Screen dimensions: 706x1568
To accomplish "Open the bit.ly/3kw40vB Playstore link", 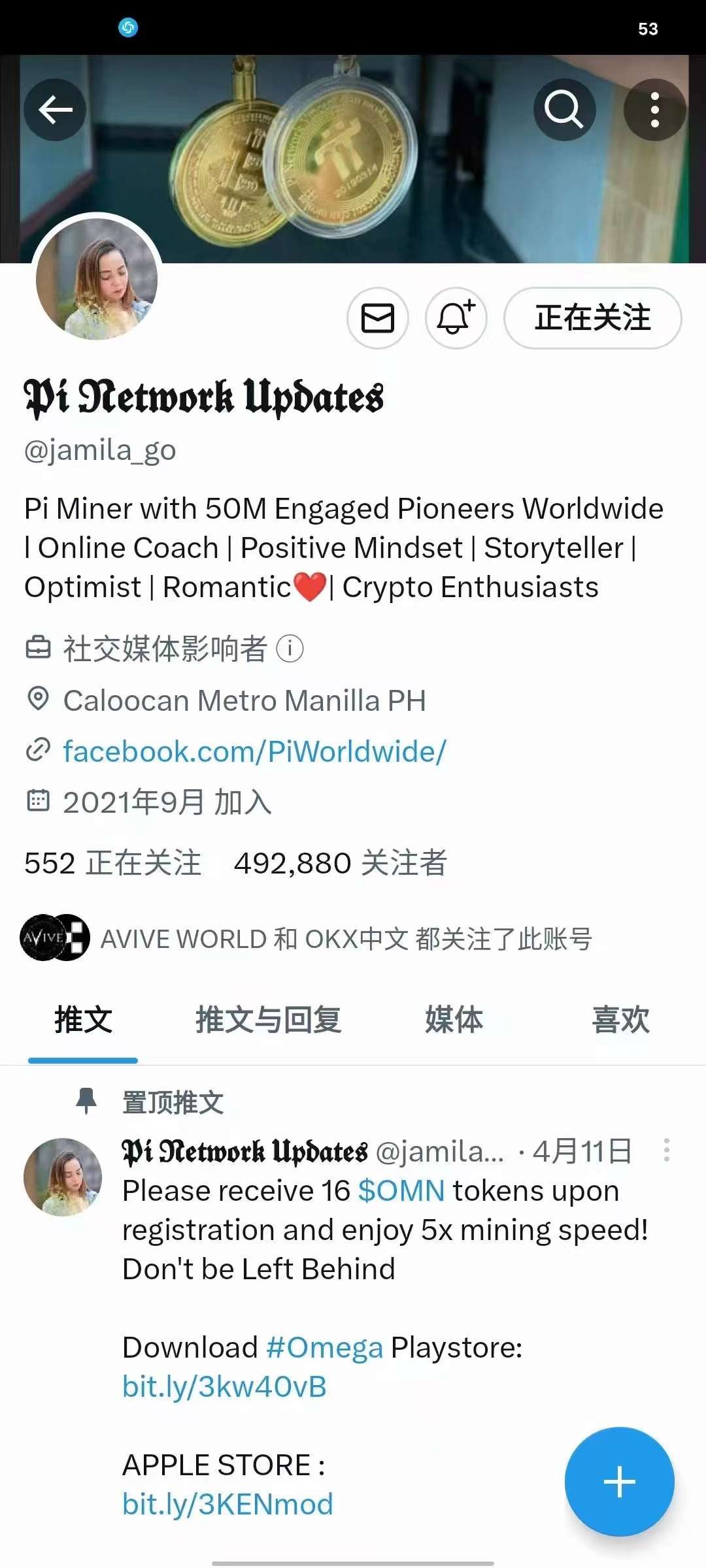I will (224, 1387).
